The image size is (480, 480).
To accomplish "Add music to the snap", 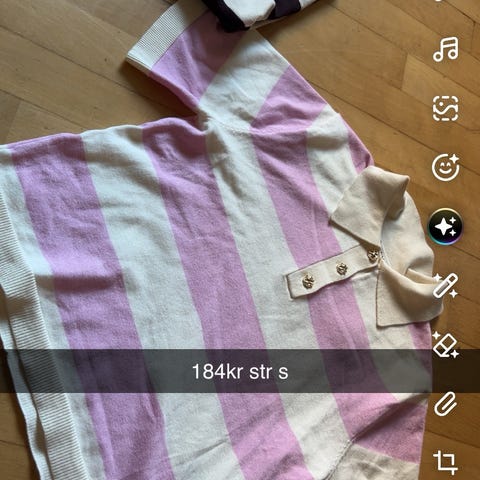I will [x=446, y=49].
